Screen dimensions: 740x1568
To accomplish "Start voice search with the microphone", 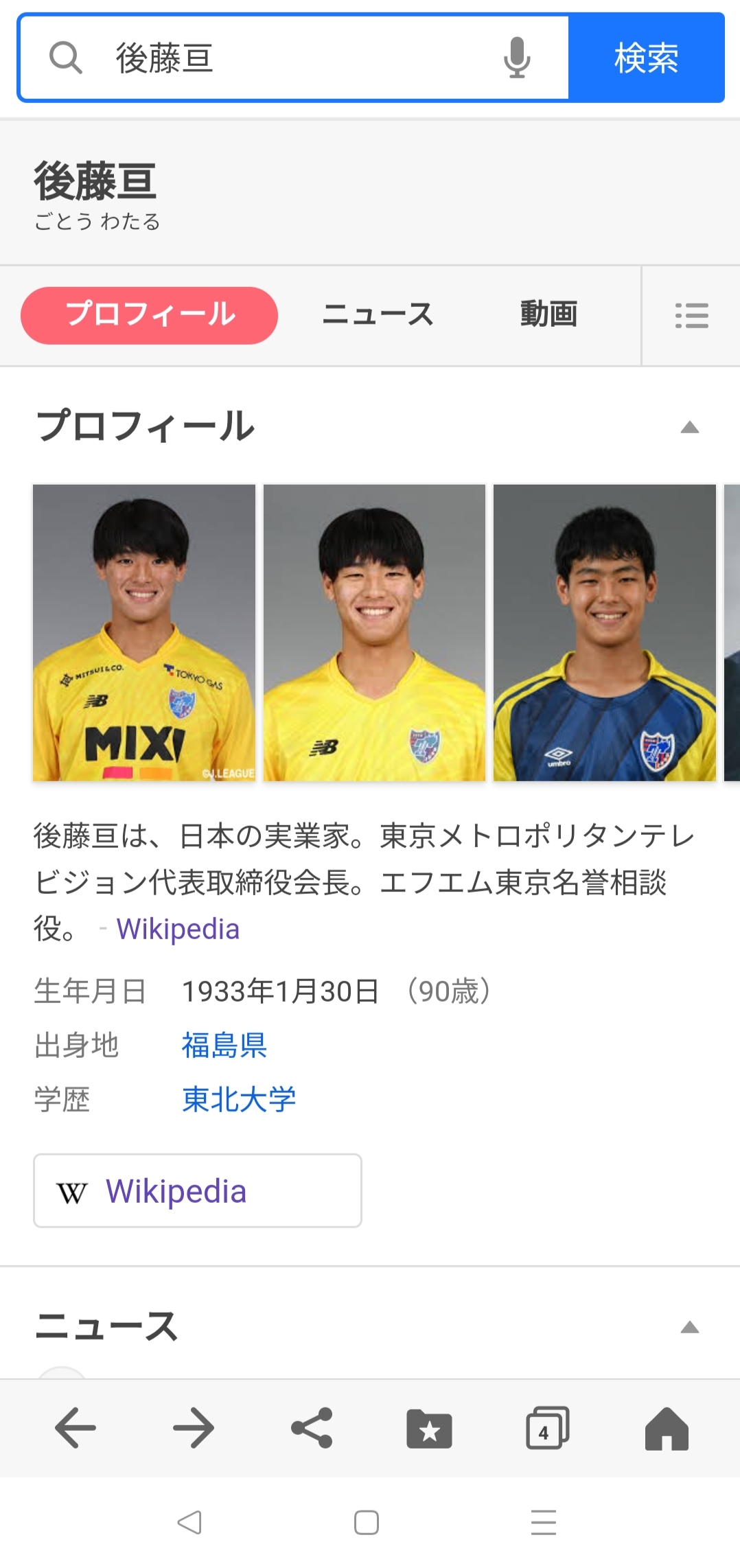I will click(516, 58).
